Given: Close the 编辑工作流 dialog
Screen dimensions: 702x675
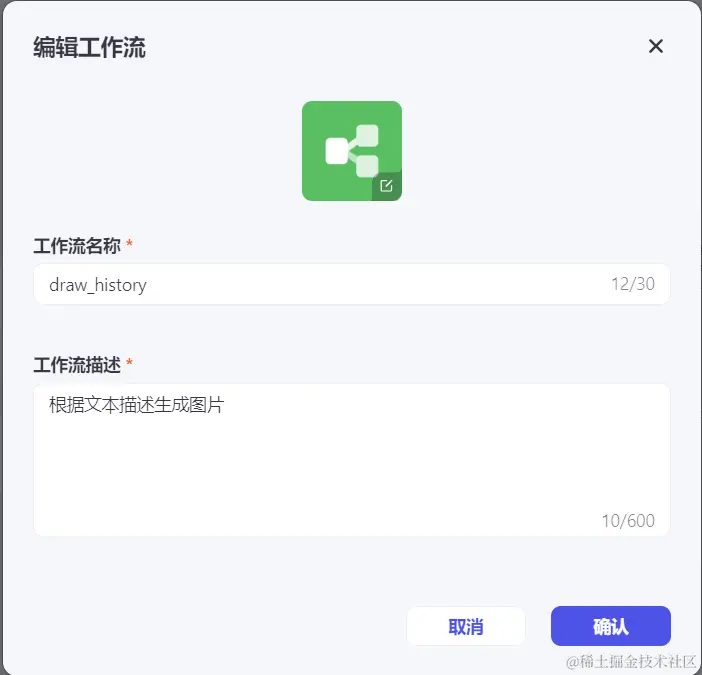Looking at the screenshot, I should [656, 46].
